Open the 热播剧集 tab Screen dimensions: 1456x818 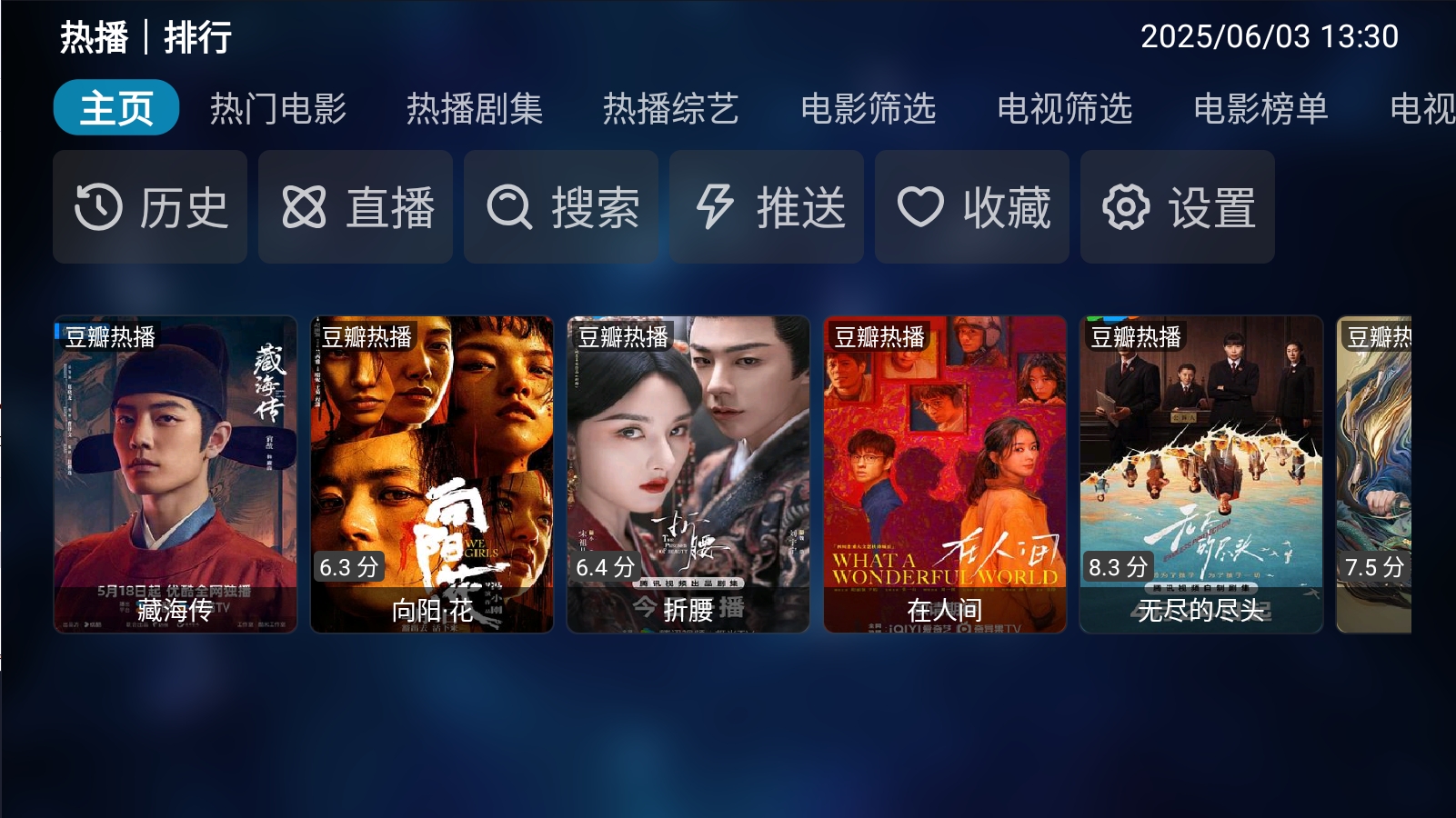click(475, 108)
